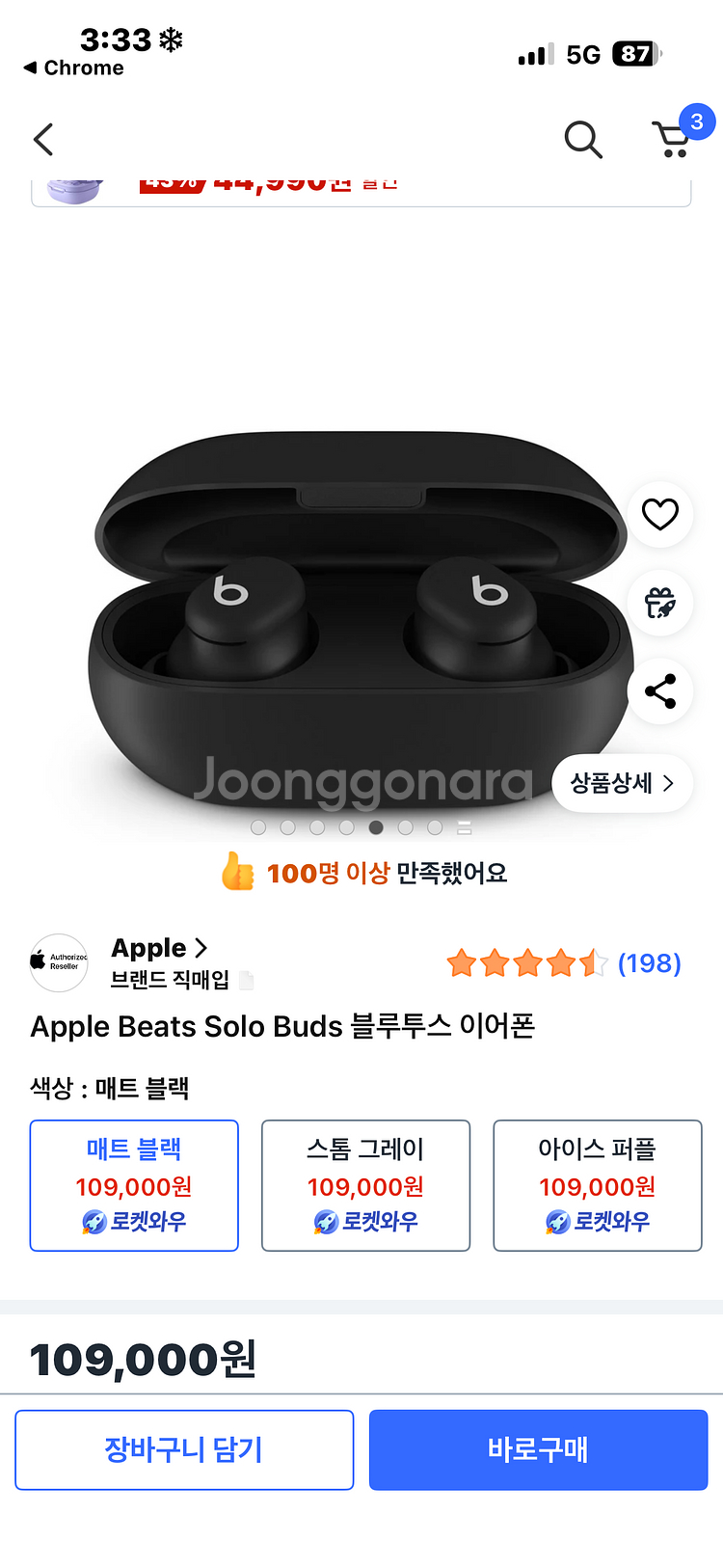723x1568 pixels.
Task: Return to Chrome via status bar link
Action: pos(74,68)
